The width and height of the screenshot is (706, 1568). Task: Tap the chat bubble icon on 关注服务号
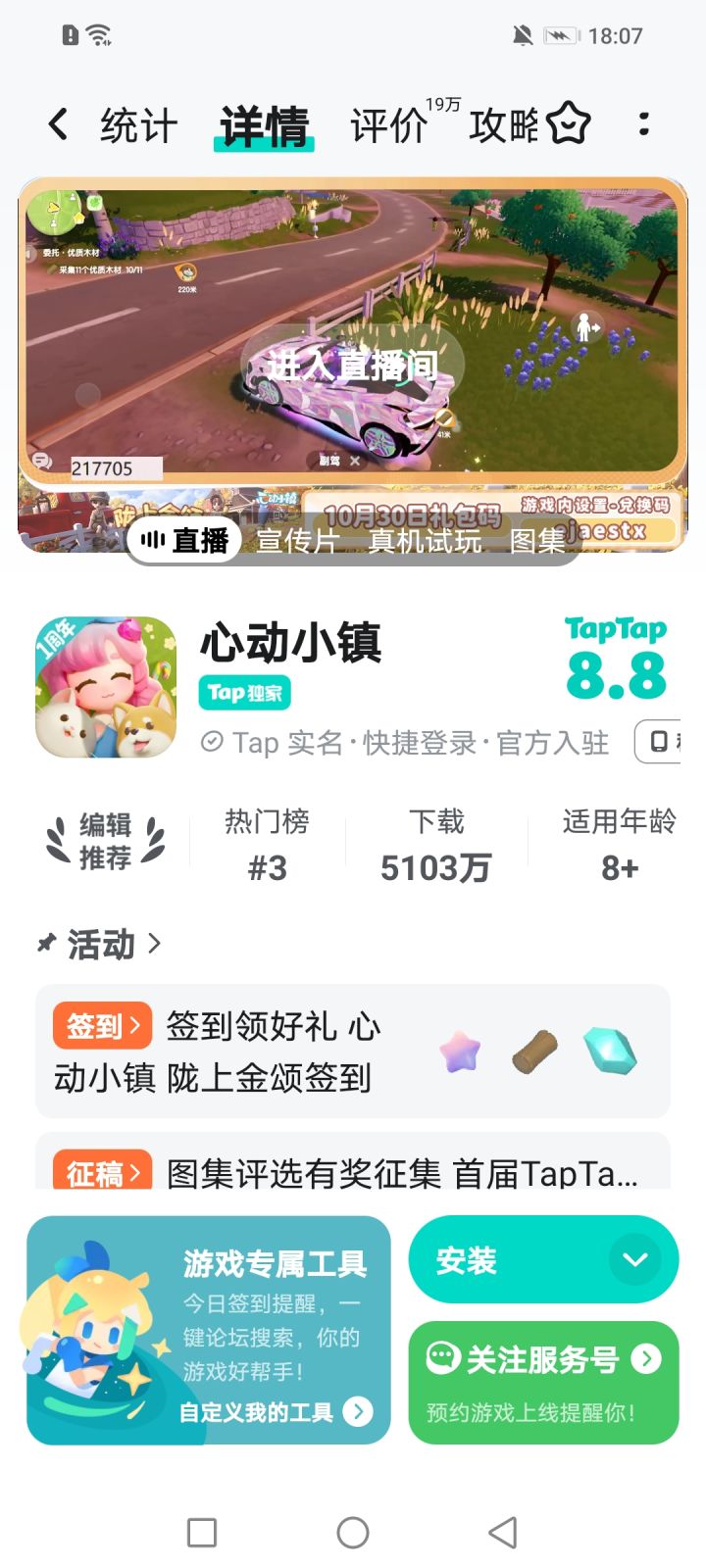point(442,1359)
